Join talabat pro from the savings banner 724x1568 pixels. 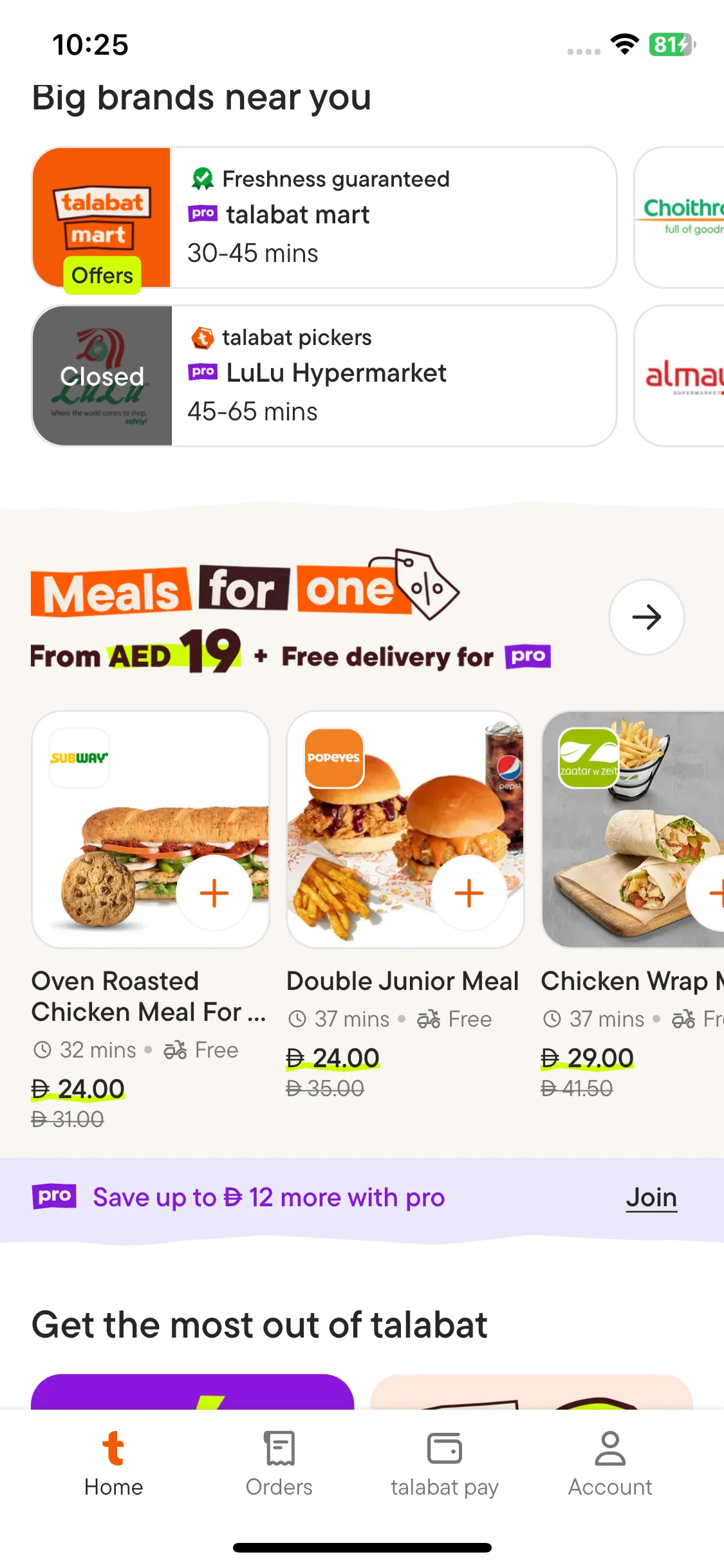[651, 1198]
